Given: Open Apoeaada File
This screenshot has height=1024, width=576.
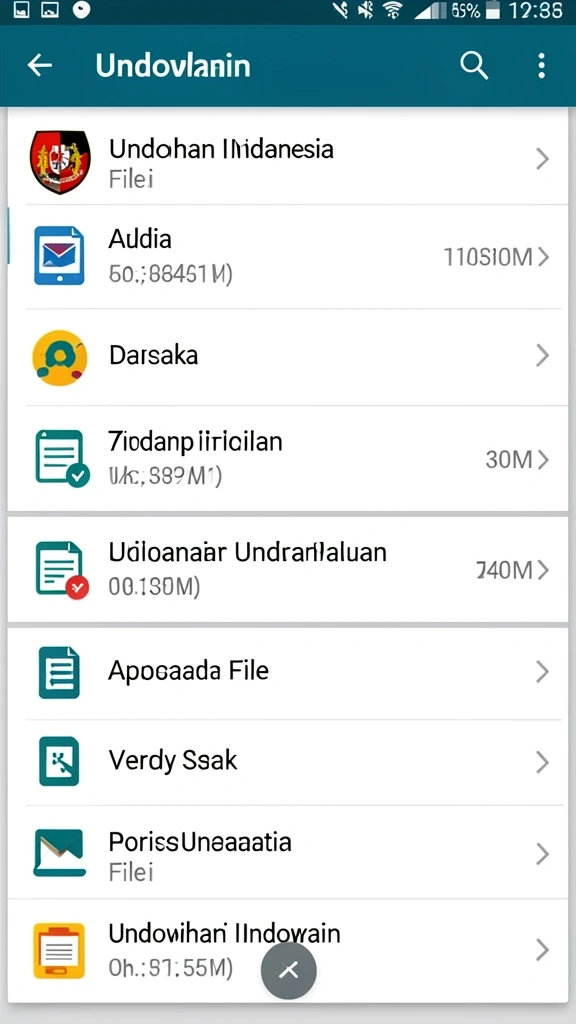Looking at the screenshot, I should coord(287,673).
